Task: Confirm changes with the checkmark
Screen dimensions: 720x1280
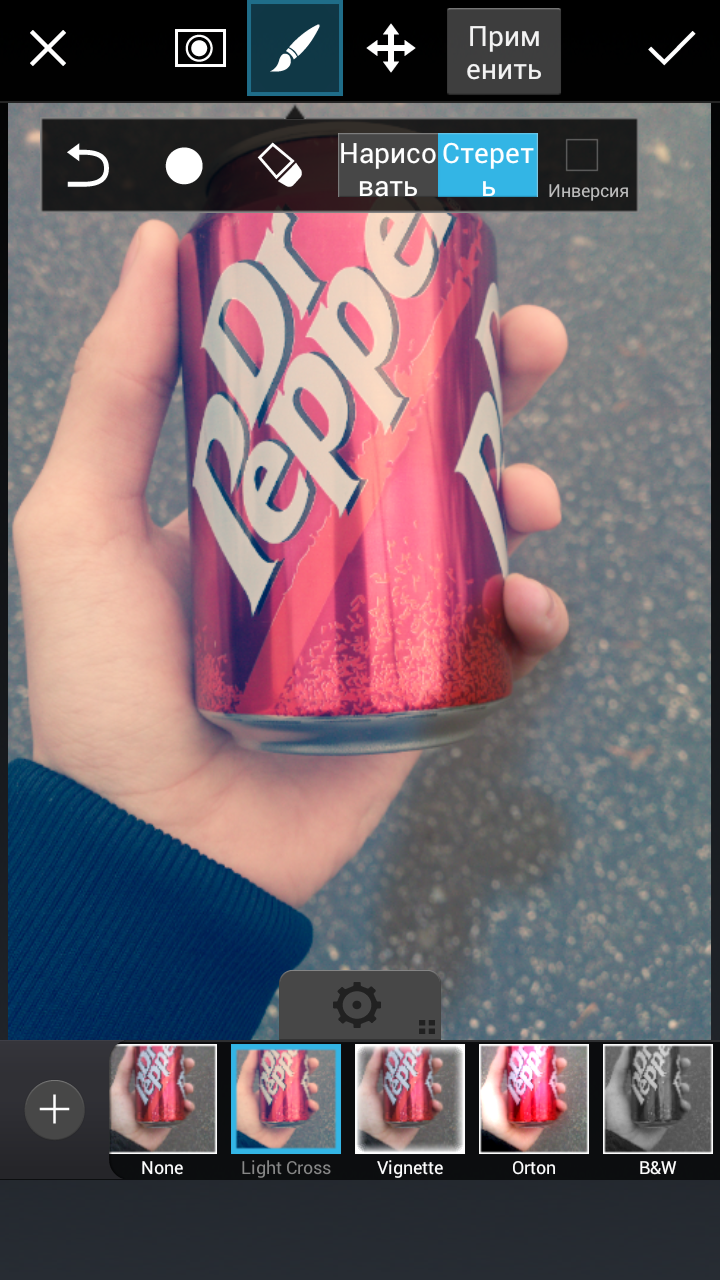Action: coord(671,48)
